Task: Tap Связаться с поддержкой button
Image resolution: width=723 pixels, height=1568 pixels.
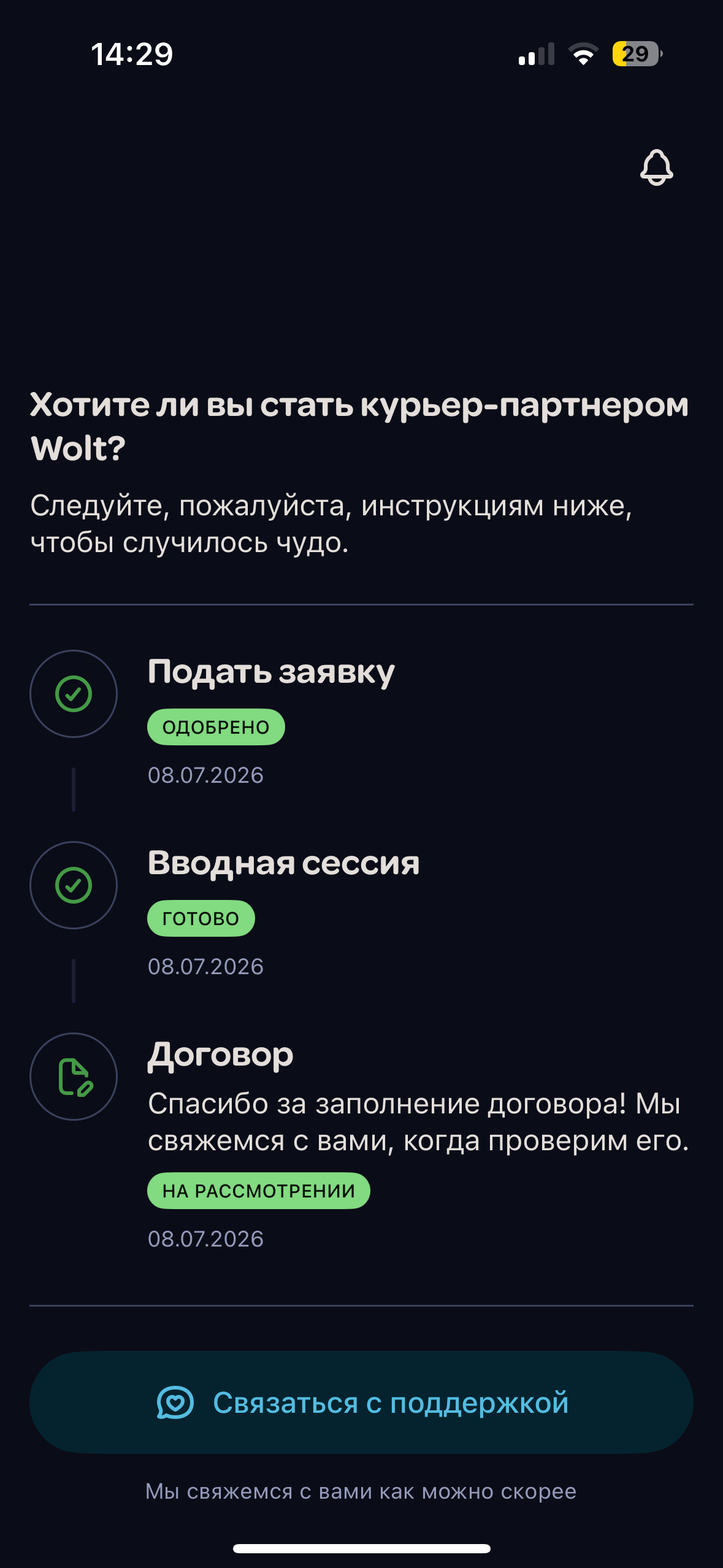Action: point(361,1402)
